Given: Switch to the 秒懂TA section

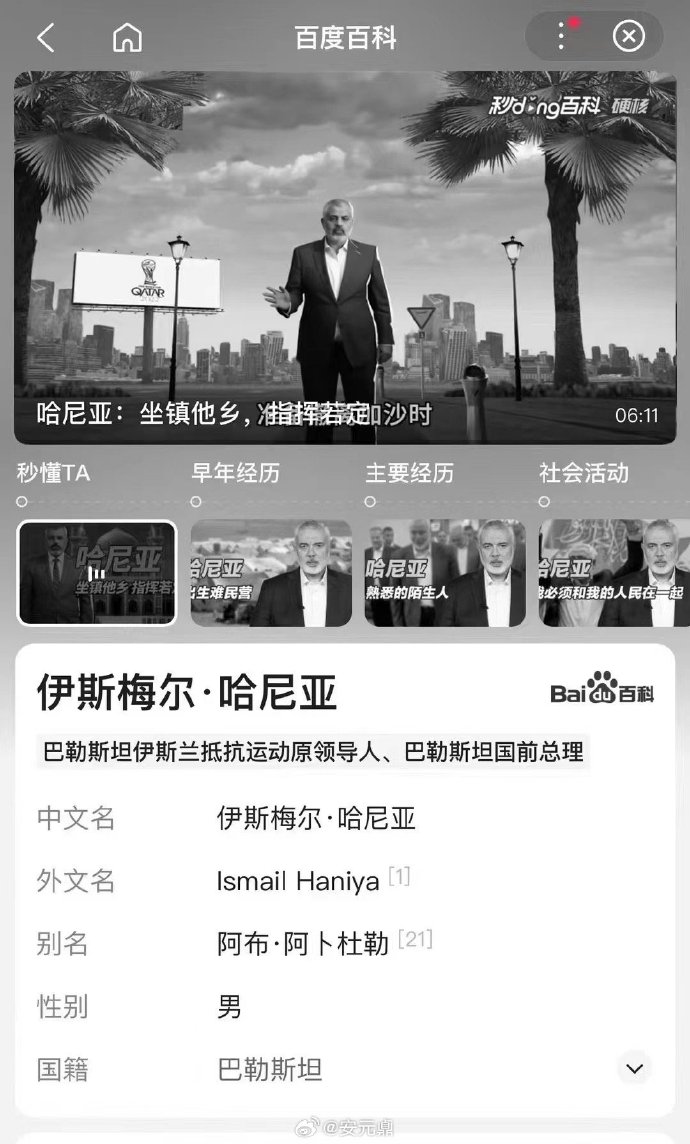Looking at the screenshot, I should 53,473.
